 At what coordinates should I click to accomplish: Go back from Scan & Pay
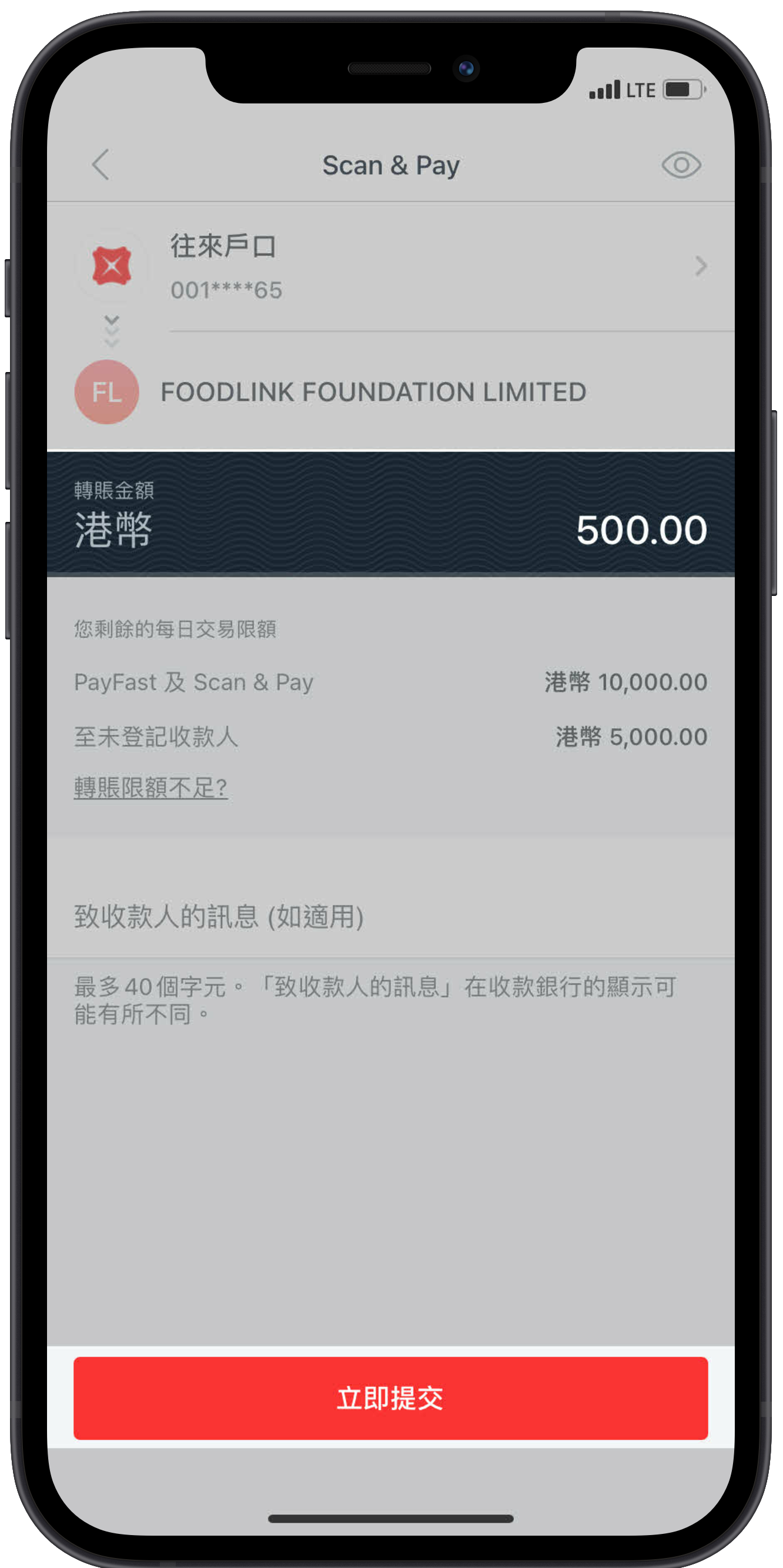[x=101, y=165]
